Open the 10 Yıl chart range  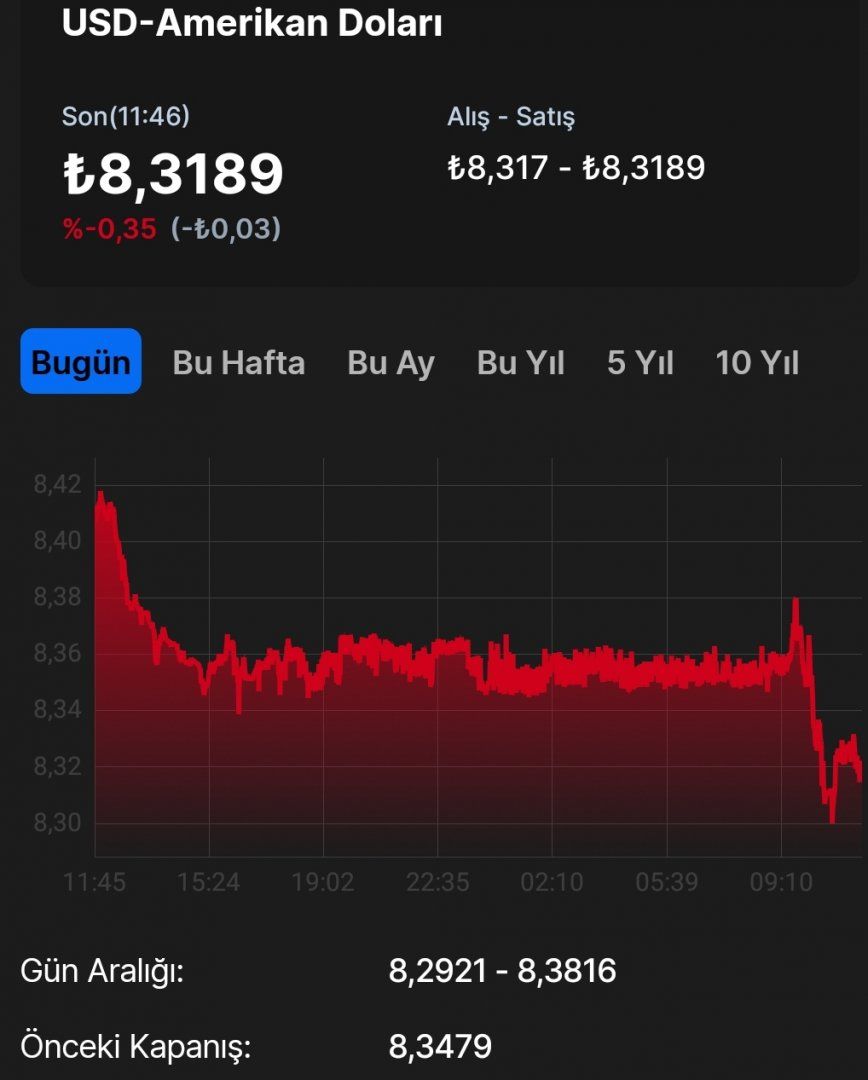coord(757,362)
